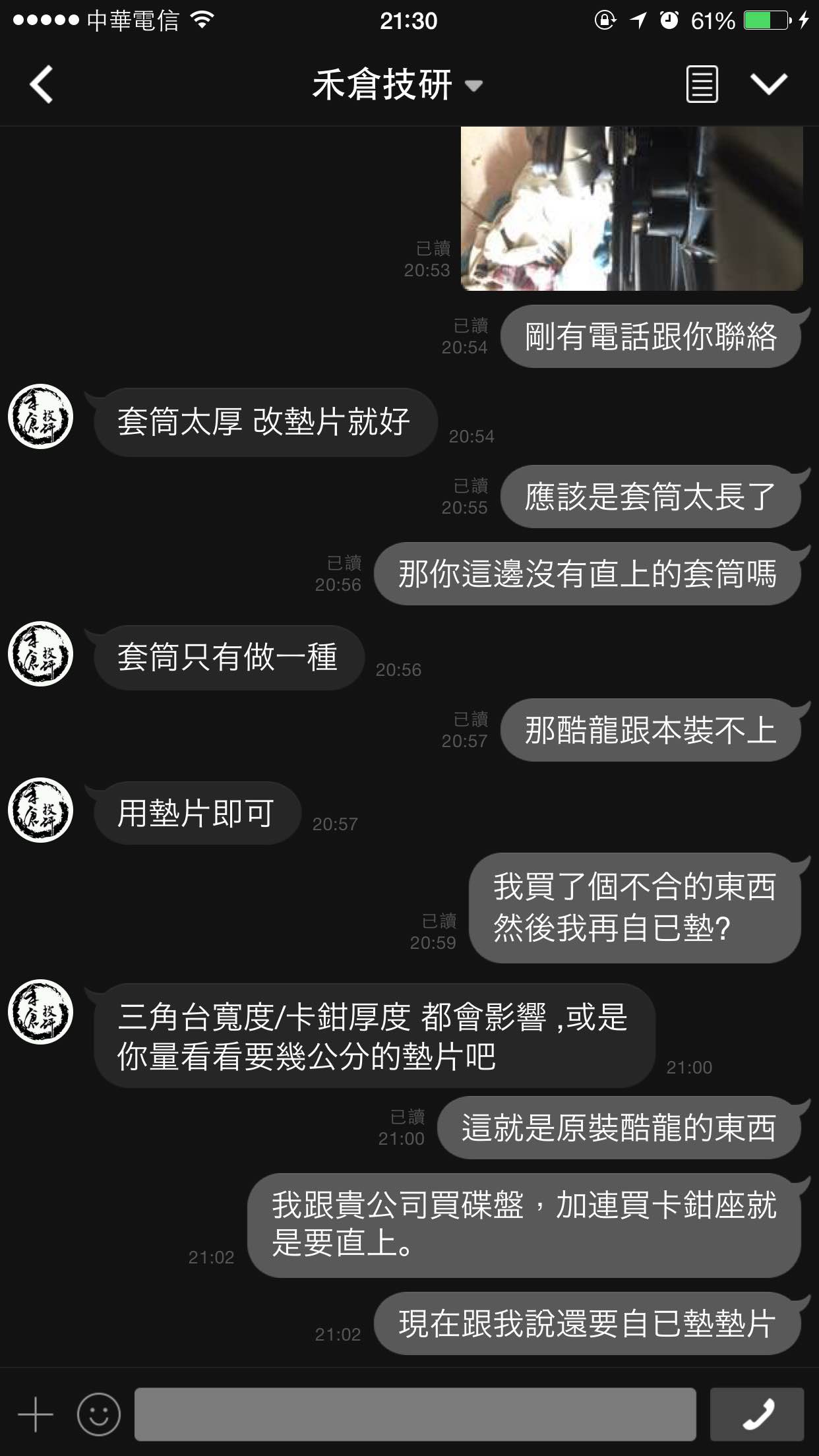View the photo sent at 20:53
Image resolution: width=819 pixels, height=1456 pixels.
631,208
